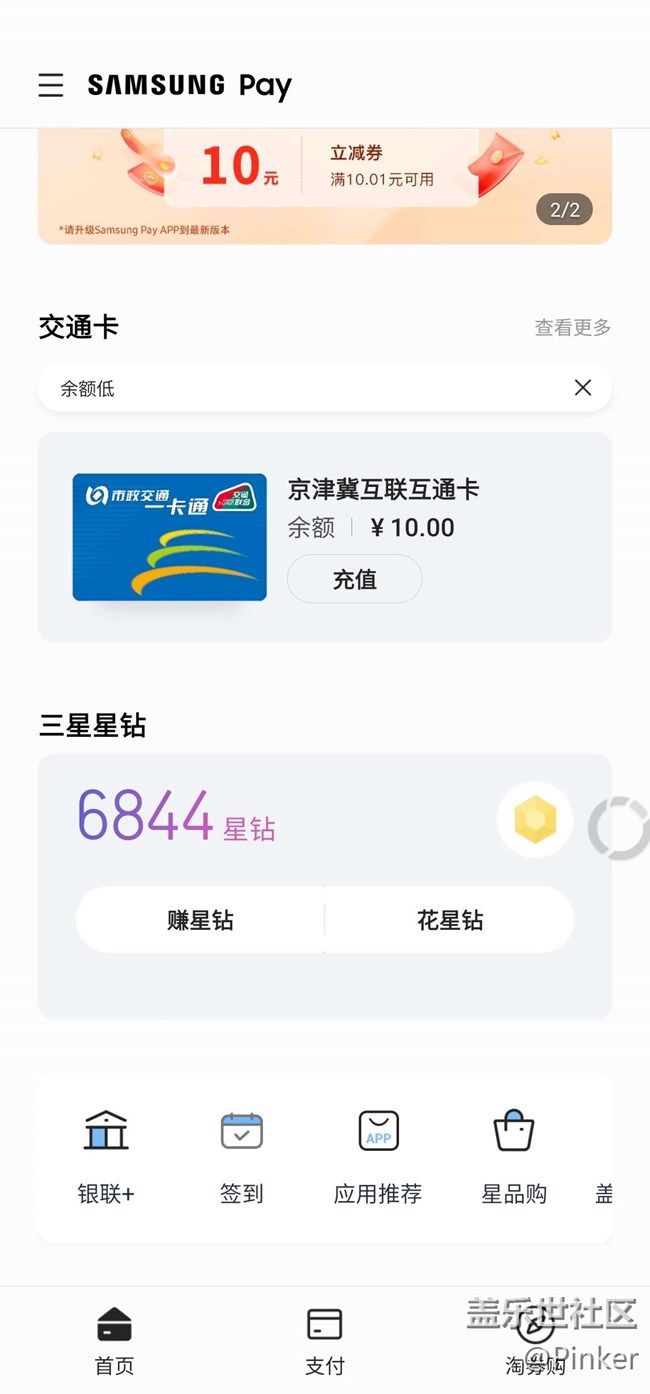Open the 星品购 shopping shortcut

click(x=514, y=1157)
